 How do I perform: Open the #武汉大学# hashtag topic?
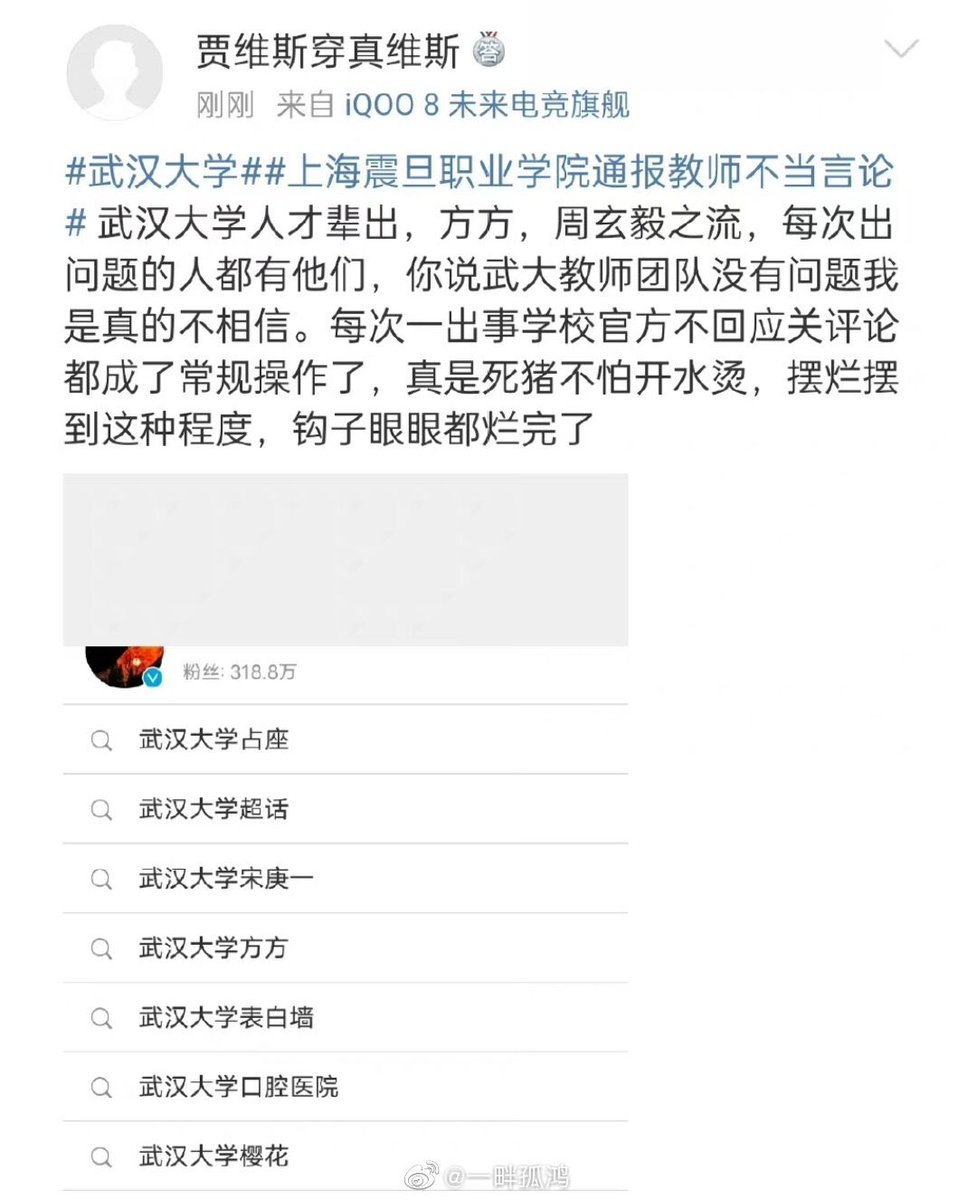click(163, 173)
